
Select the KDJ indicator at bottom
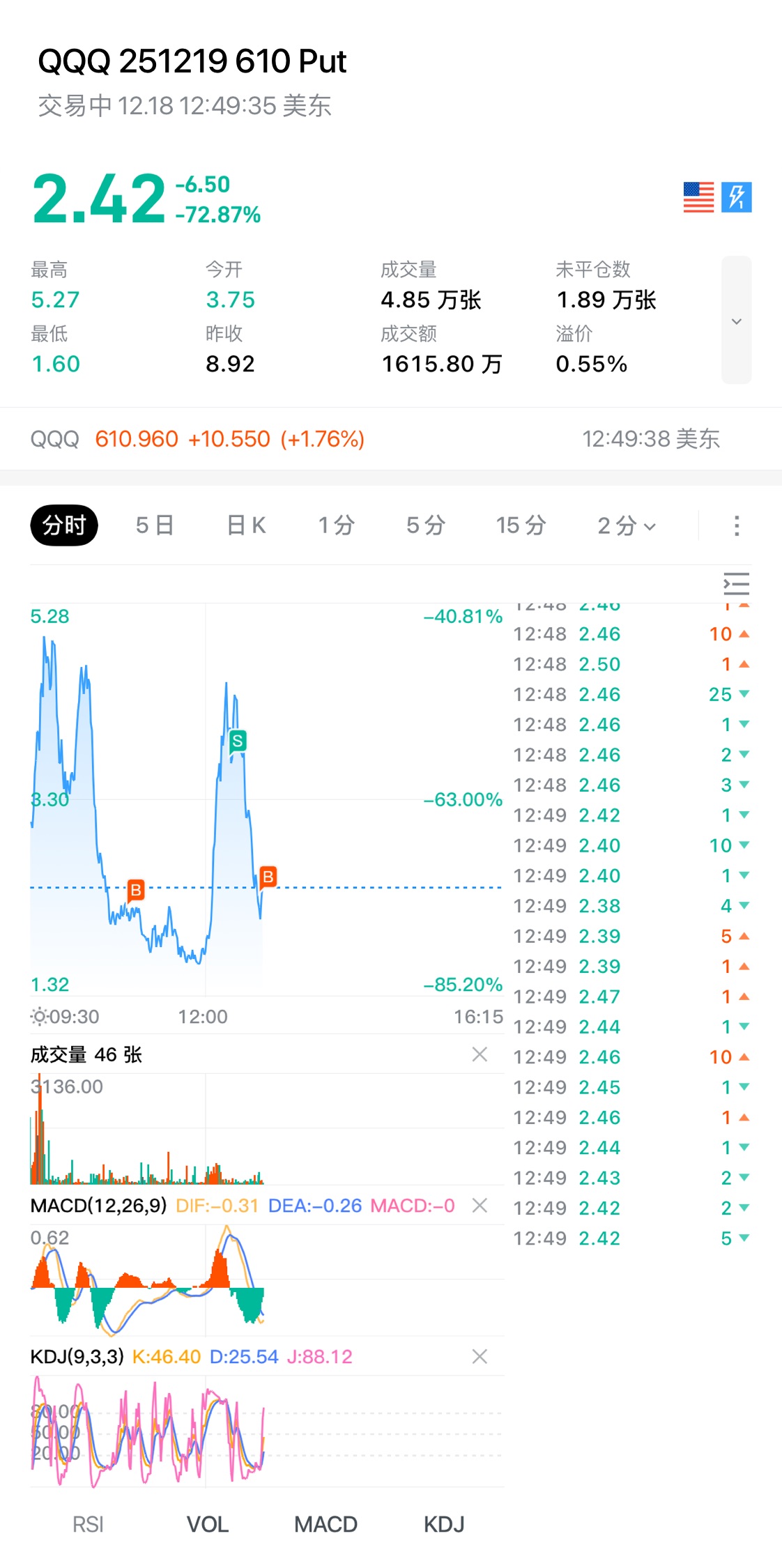point(444,1524)
